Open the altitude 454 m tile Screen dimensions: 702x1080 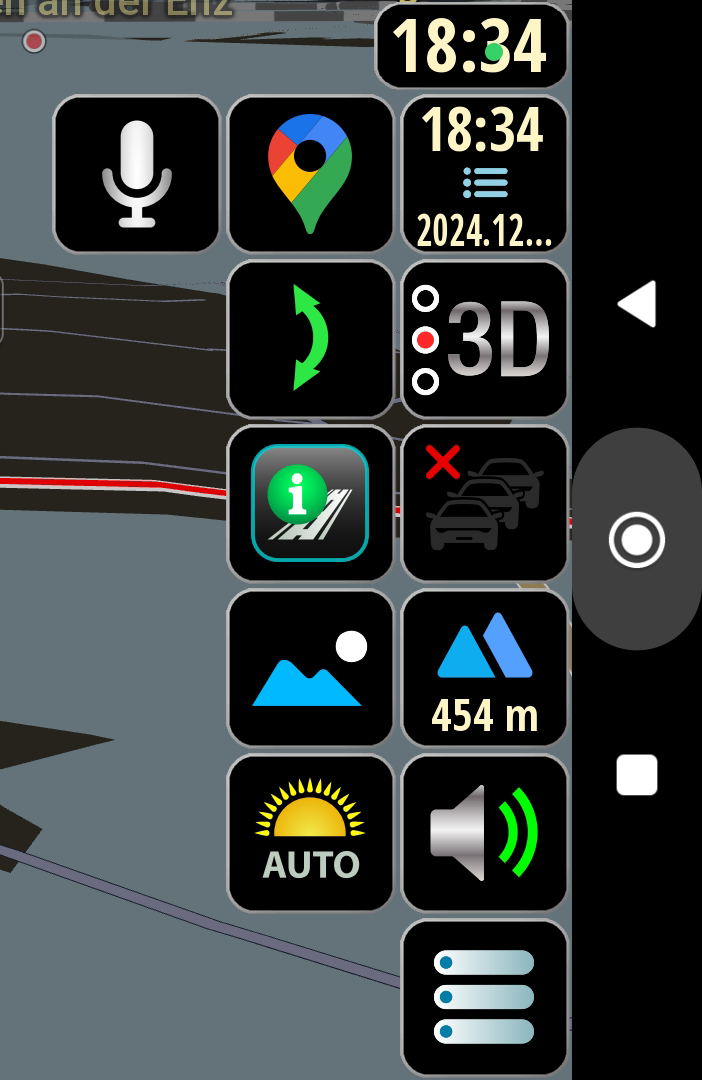pyautogui.click(x=485, y=668)
